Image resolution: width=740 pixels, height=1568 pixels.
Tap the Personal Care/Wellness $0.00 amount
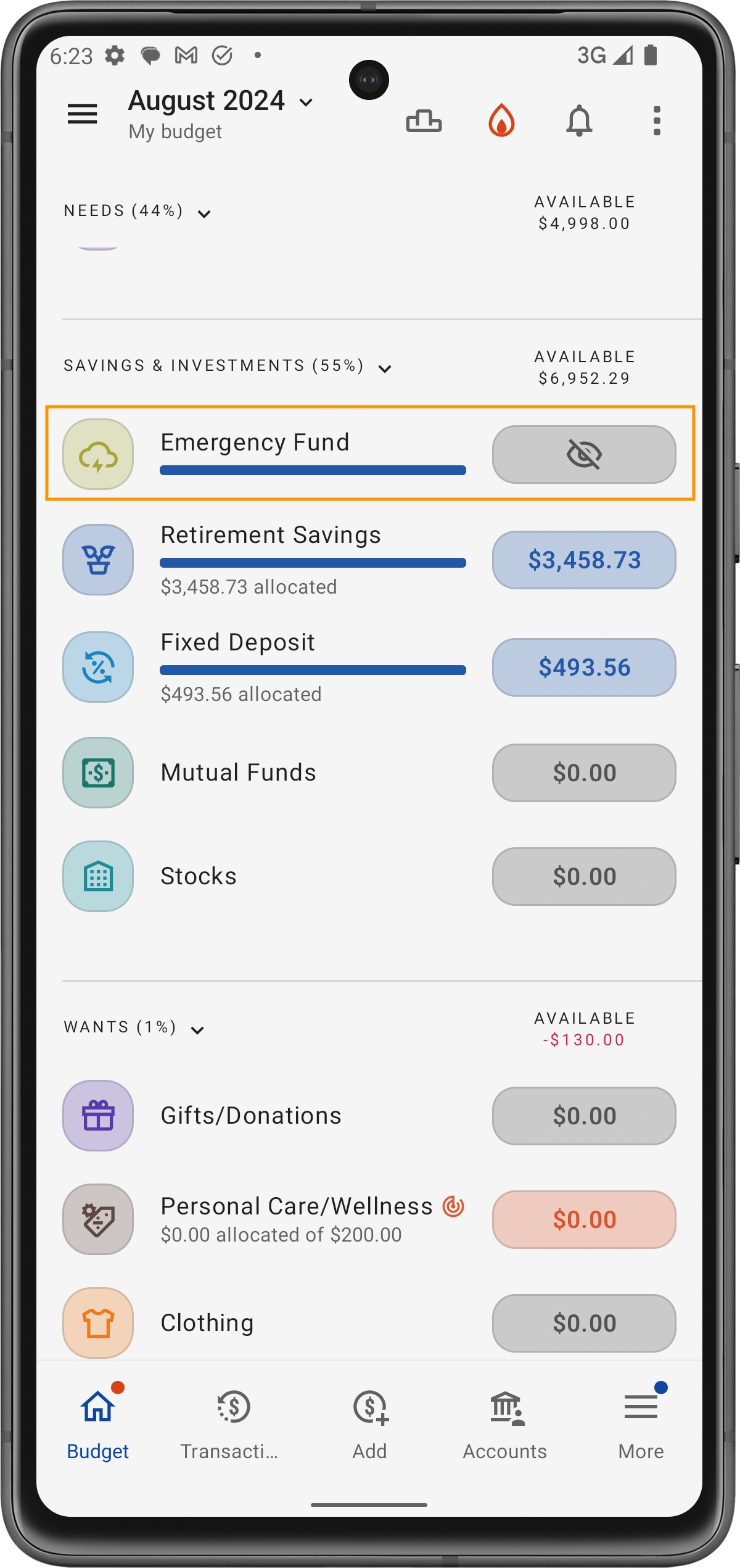(583, 1219)
